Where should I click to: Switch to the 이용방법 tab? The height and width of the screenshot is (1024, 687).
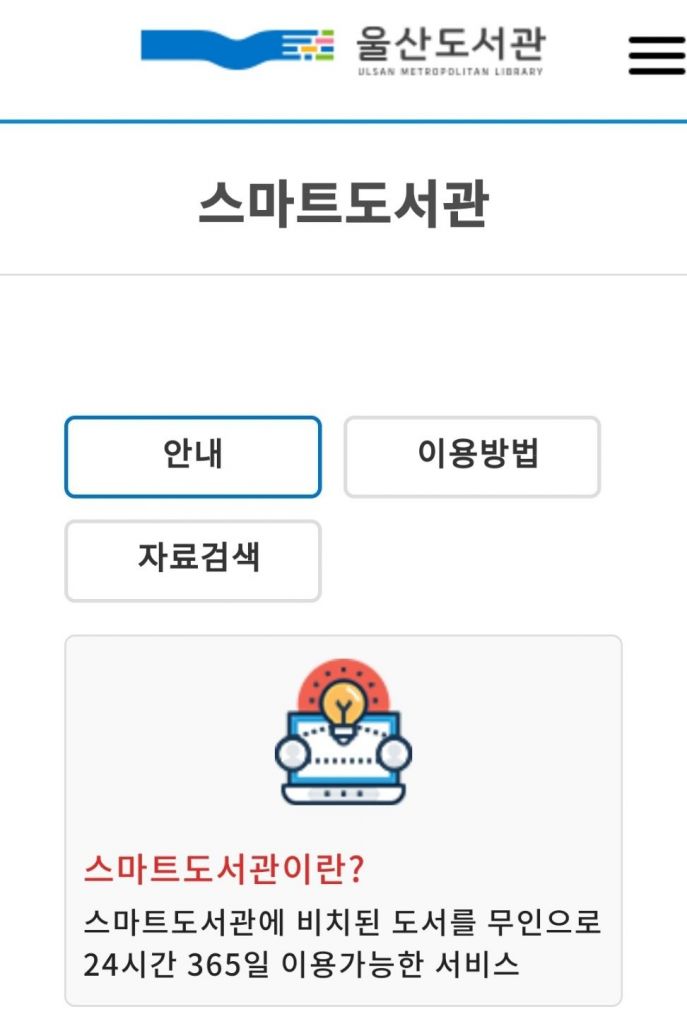472,457
